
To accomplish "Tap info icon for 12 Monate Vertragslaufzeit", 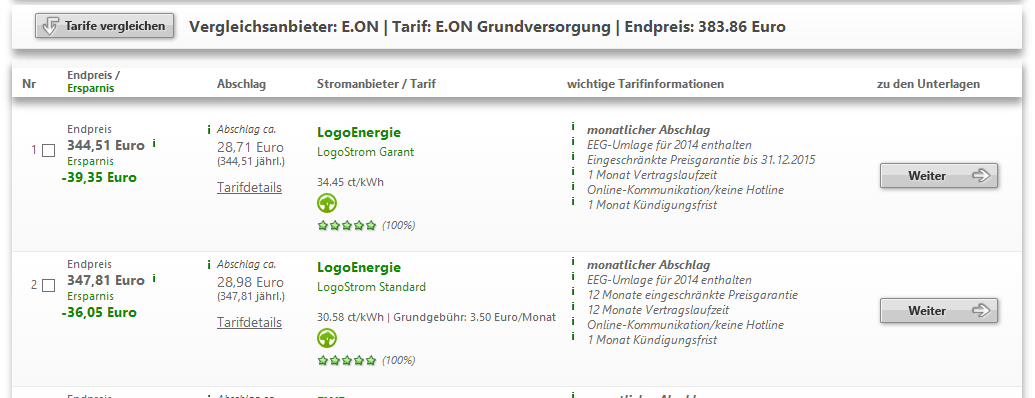I will click(x=573, y=306).
